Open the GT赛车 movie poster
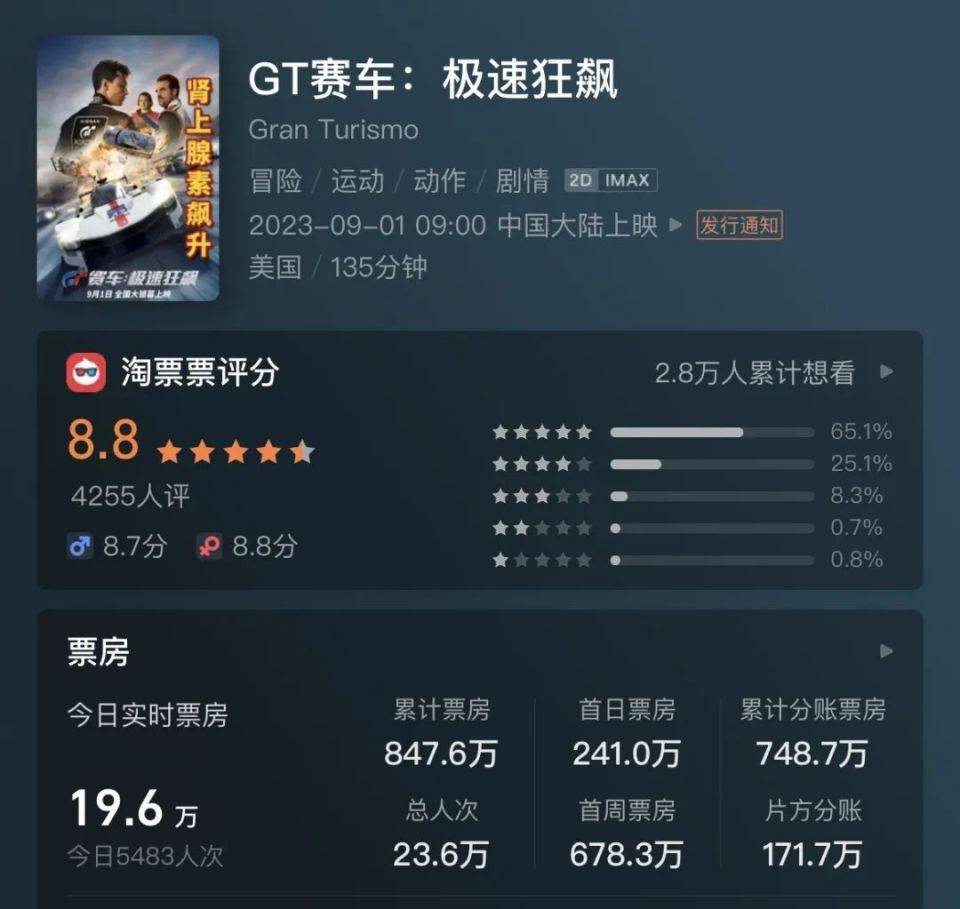Screen dimensions: 960x909 point(128,168)
